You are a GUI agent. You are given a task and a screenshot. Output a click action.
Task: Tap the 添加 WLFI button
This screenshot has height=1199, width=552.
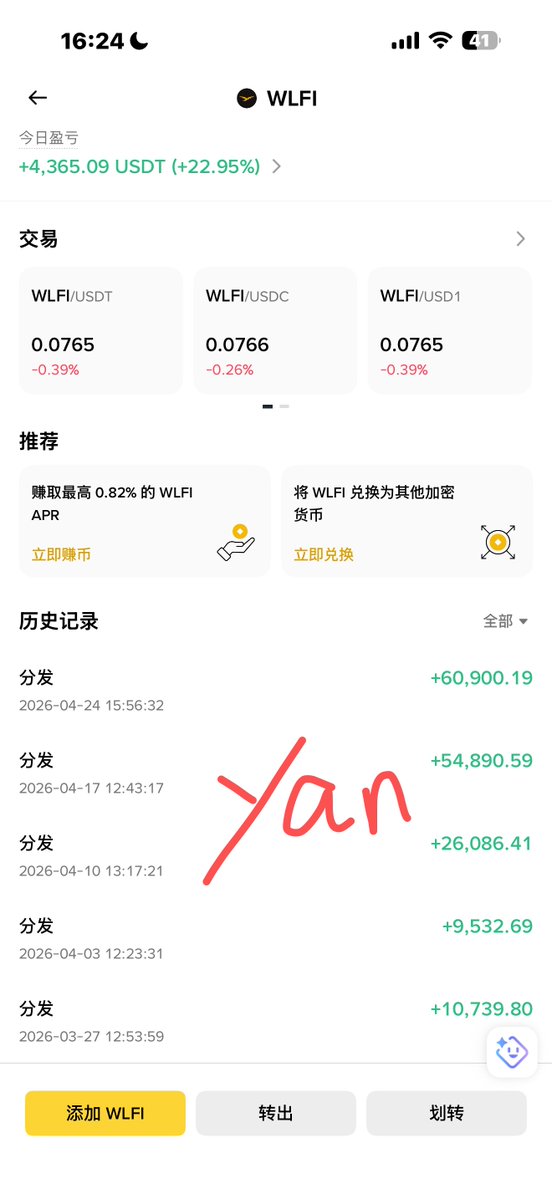point(105,1113)
